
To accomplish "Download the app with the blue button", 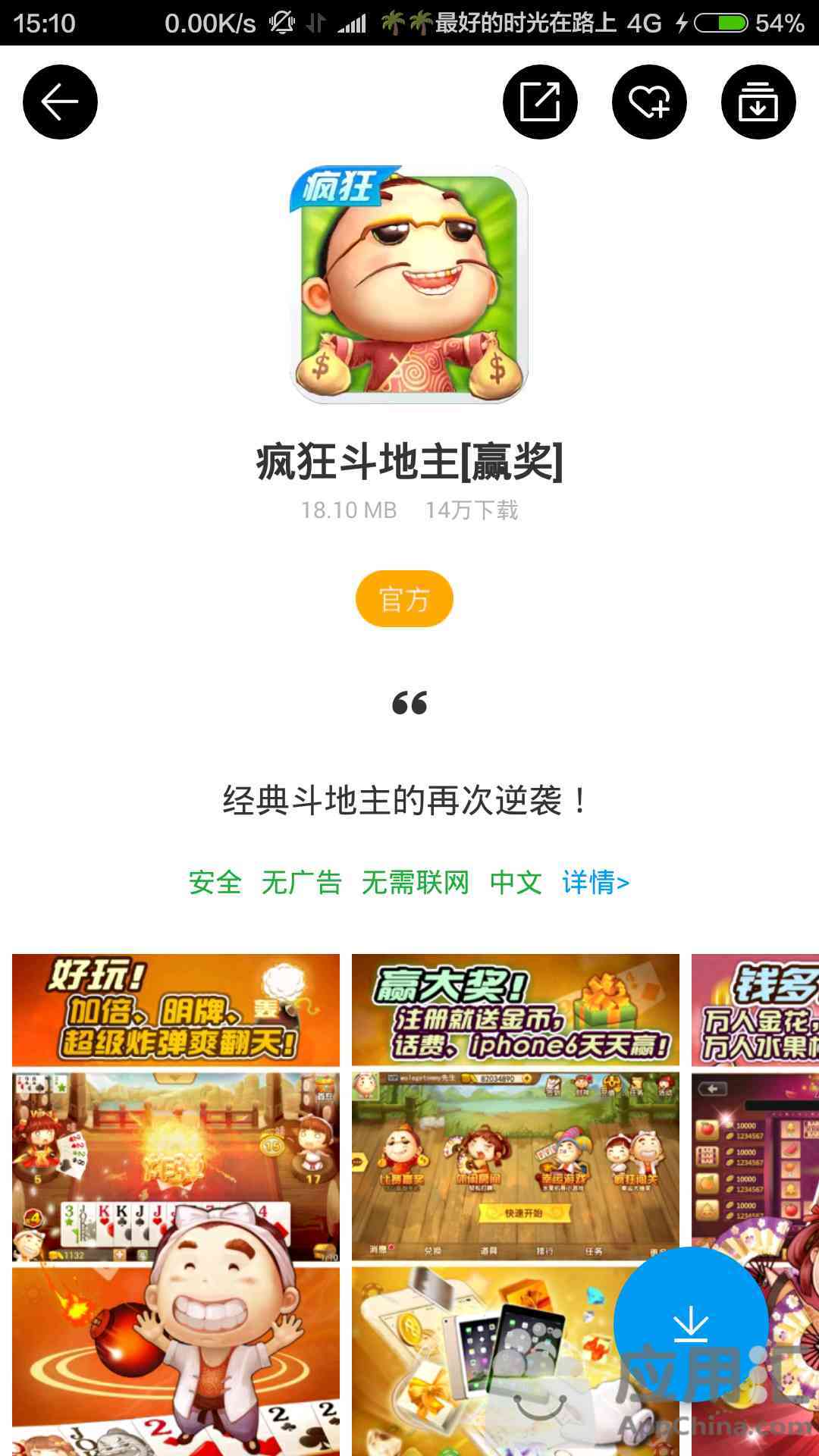I will pyautogui.click(x=690, y=1323).
